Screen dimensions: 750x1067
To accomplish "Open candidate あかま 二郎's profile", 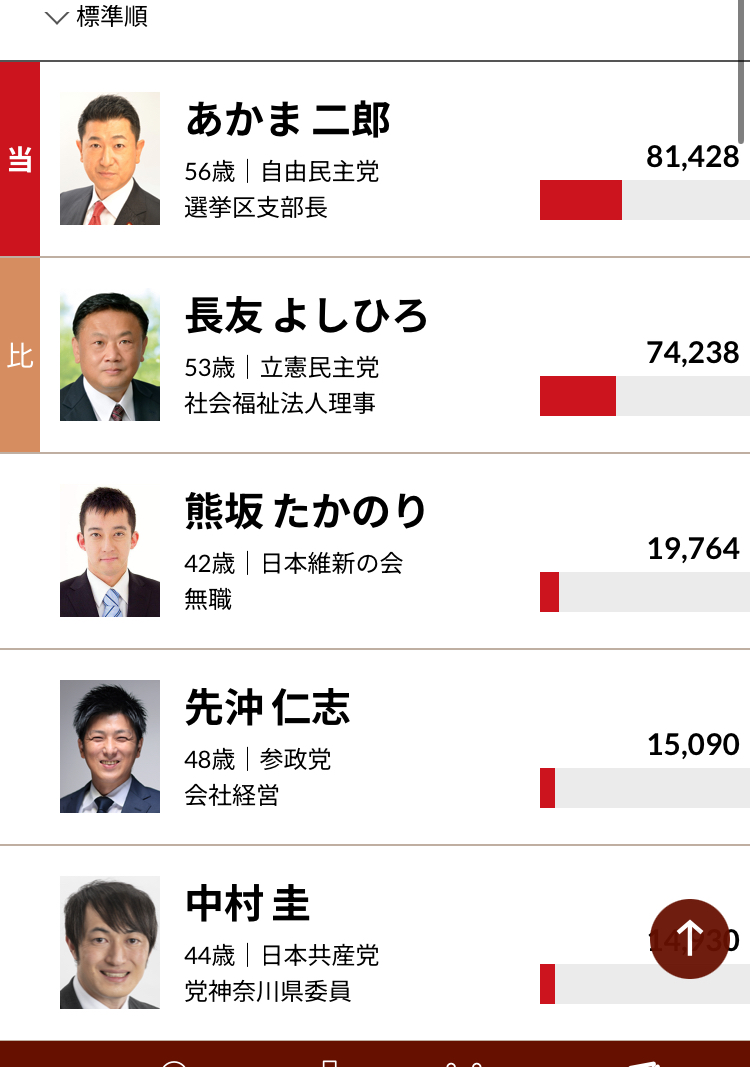I will click(288, 120).
